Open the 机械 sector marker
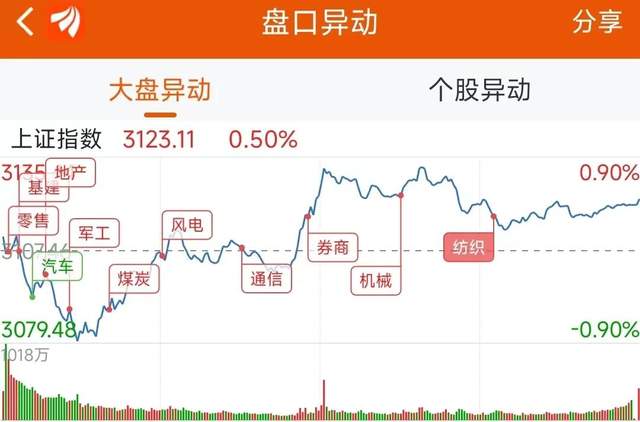 [376, 281]
